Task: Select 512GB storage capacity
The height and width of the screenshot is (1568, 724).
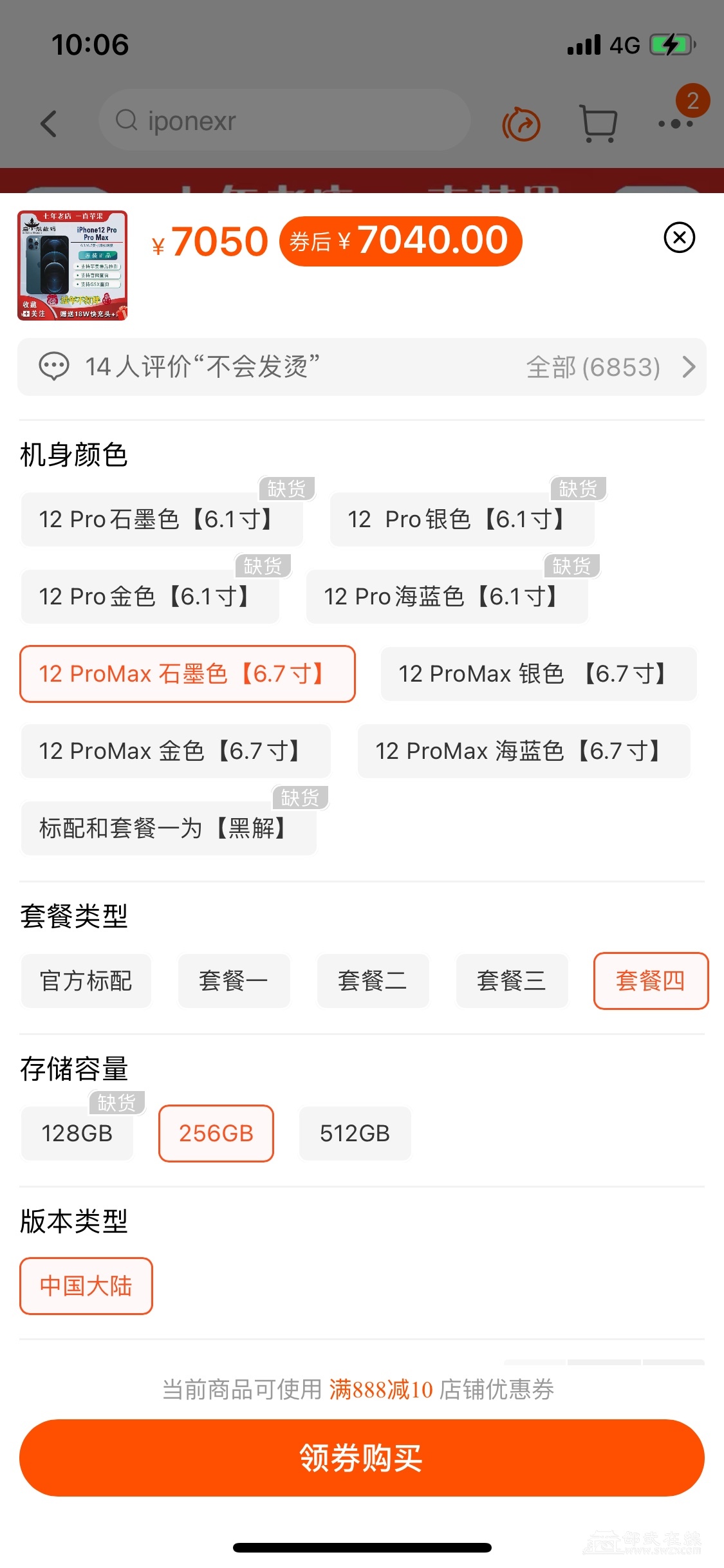Action: [x=355, y=1134]
